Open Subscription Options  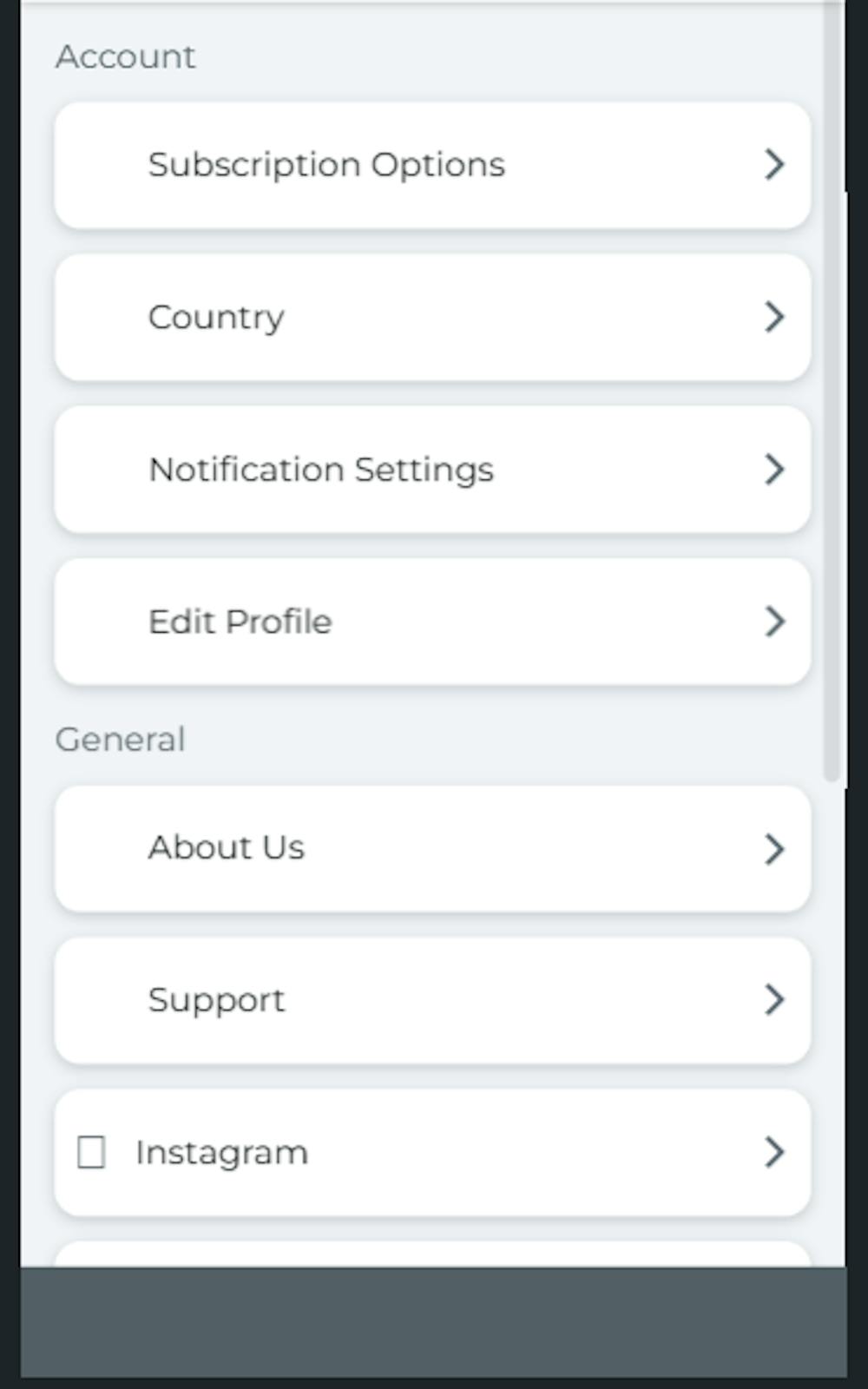tap(432, 165)
